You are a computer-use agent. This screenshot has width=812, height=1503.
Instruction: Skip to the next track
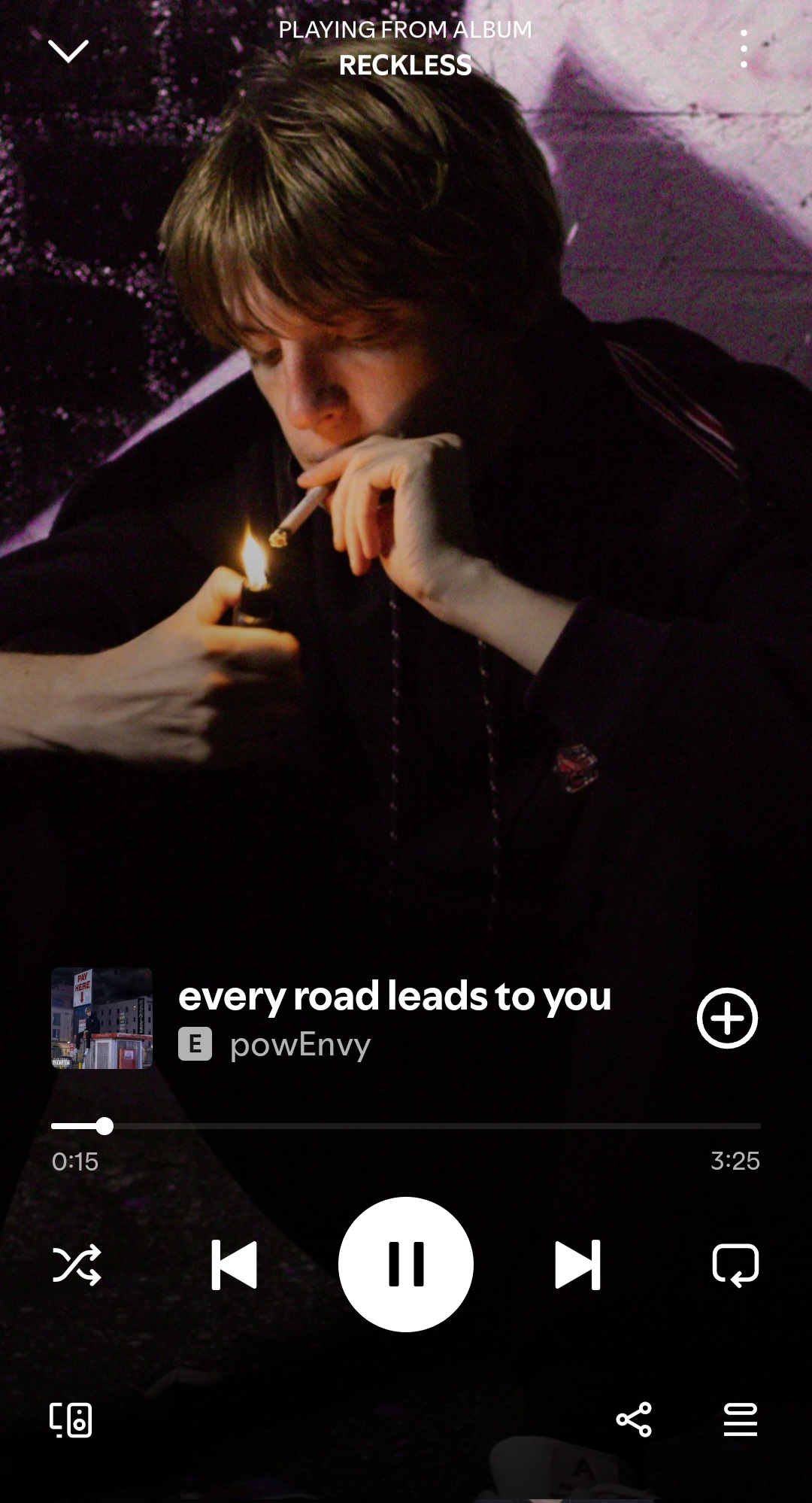577,1265
